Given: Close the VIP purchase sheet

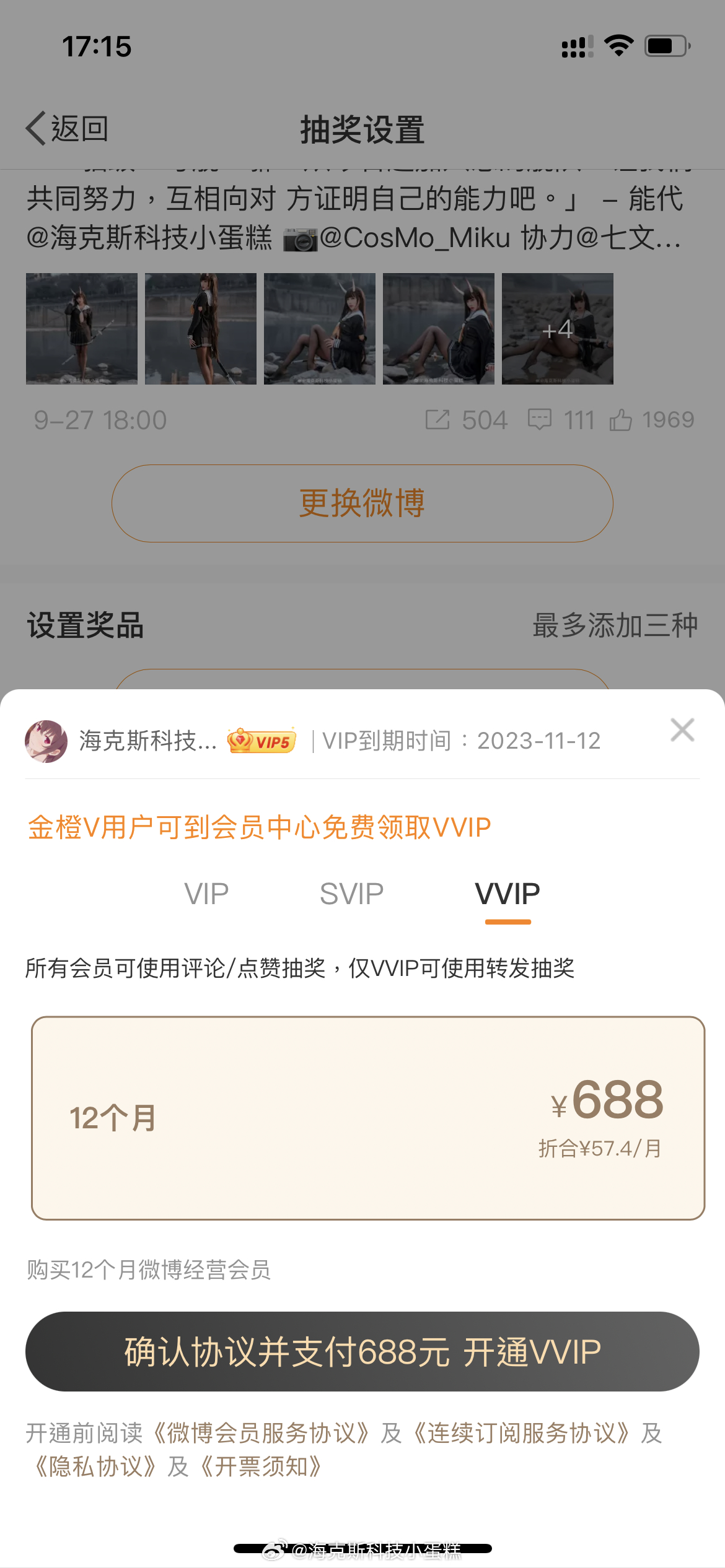Looking at the screenshot, I should point(682,731).
